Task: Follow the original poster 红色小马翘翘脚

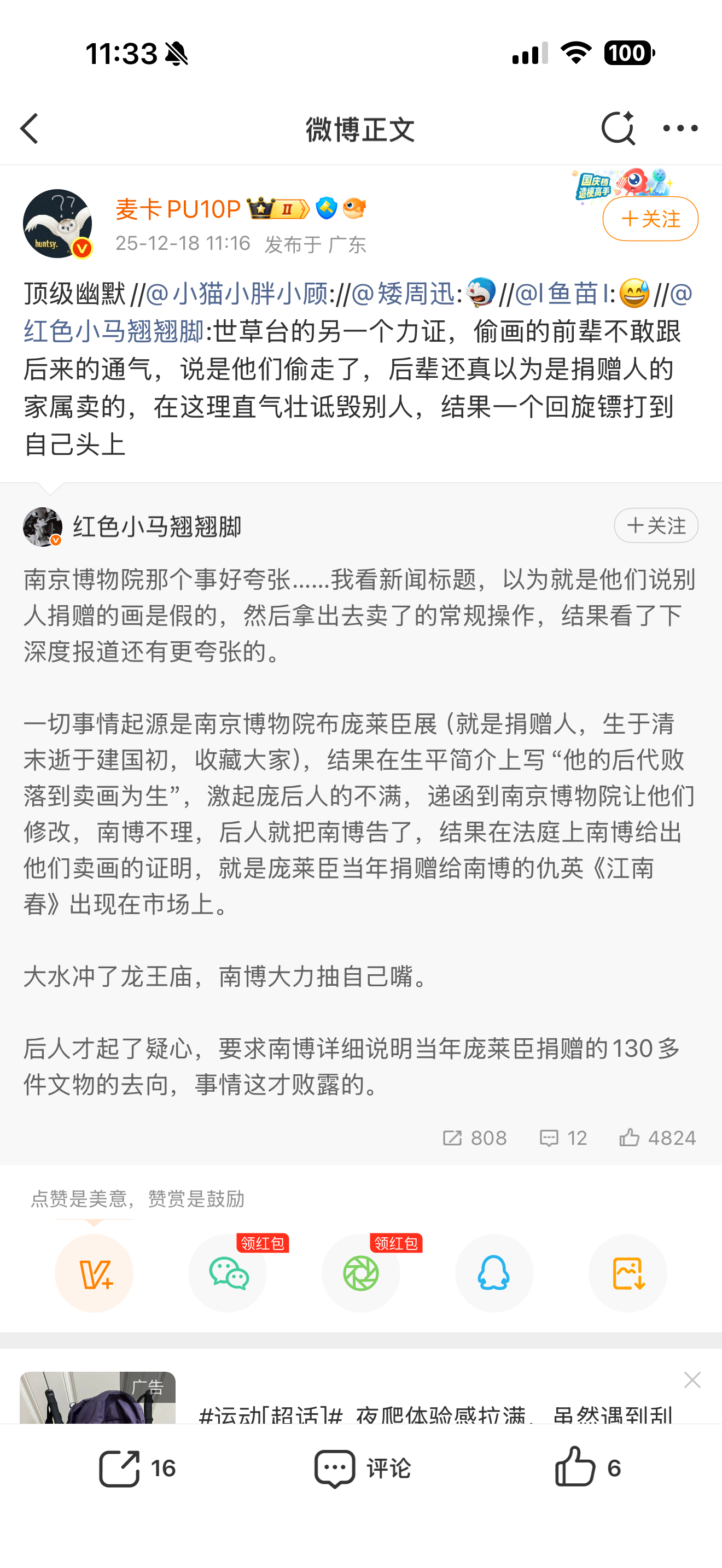Action: pos(656,525)
